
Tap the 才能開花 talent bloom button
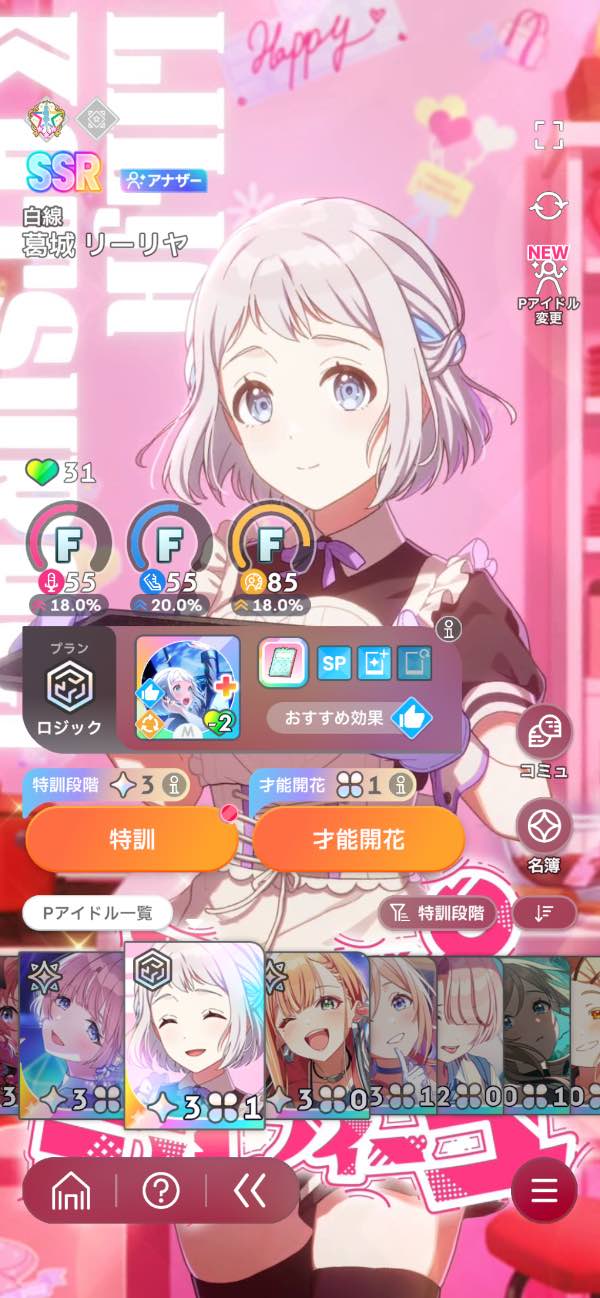pos(358,840)
